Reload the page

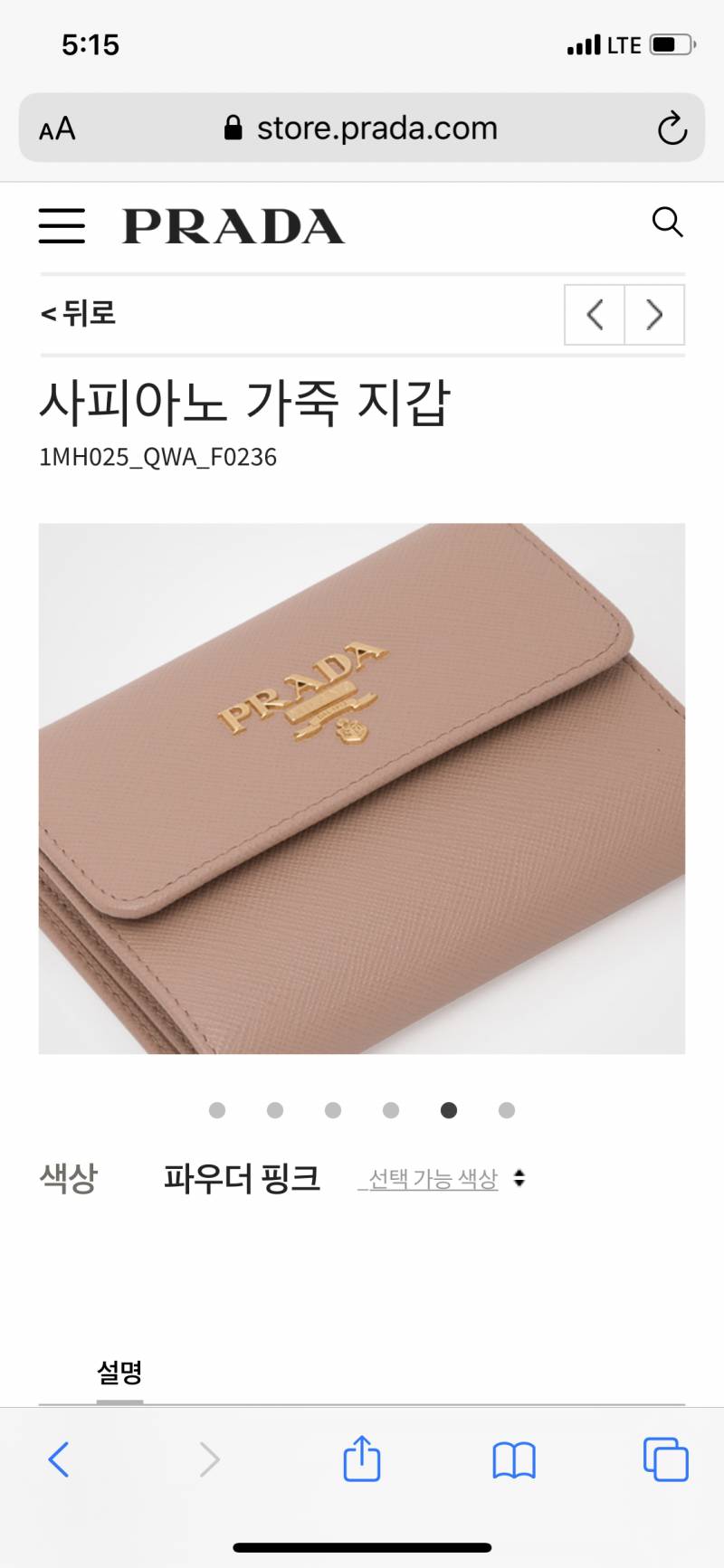tap(672, 128)
